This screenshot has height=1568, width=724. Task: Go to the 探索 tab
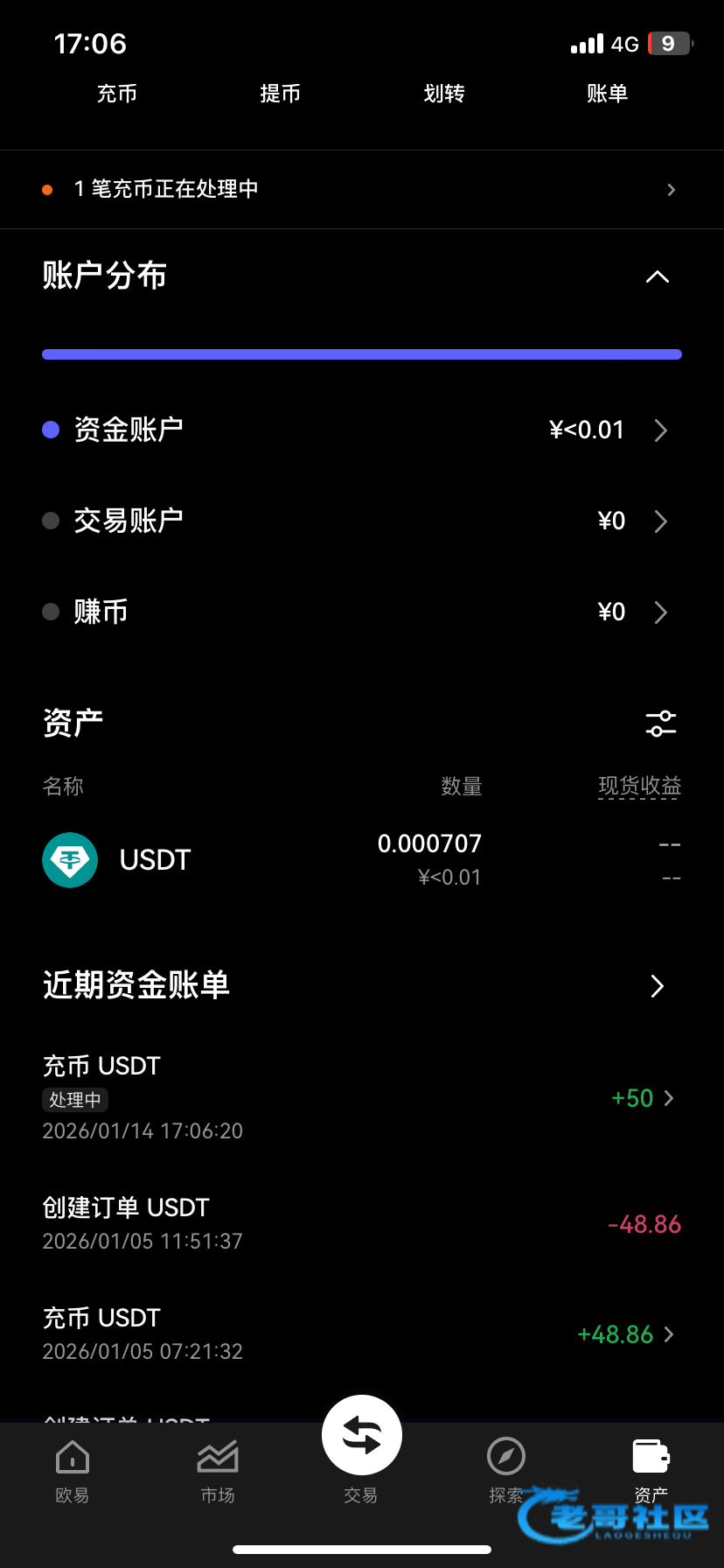[x=505, y=1472]
